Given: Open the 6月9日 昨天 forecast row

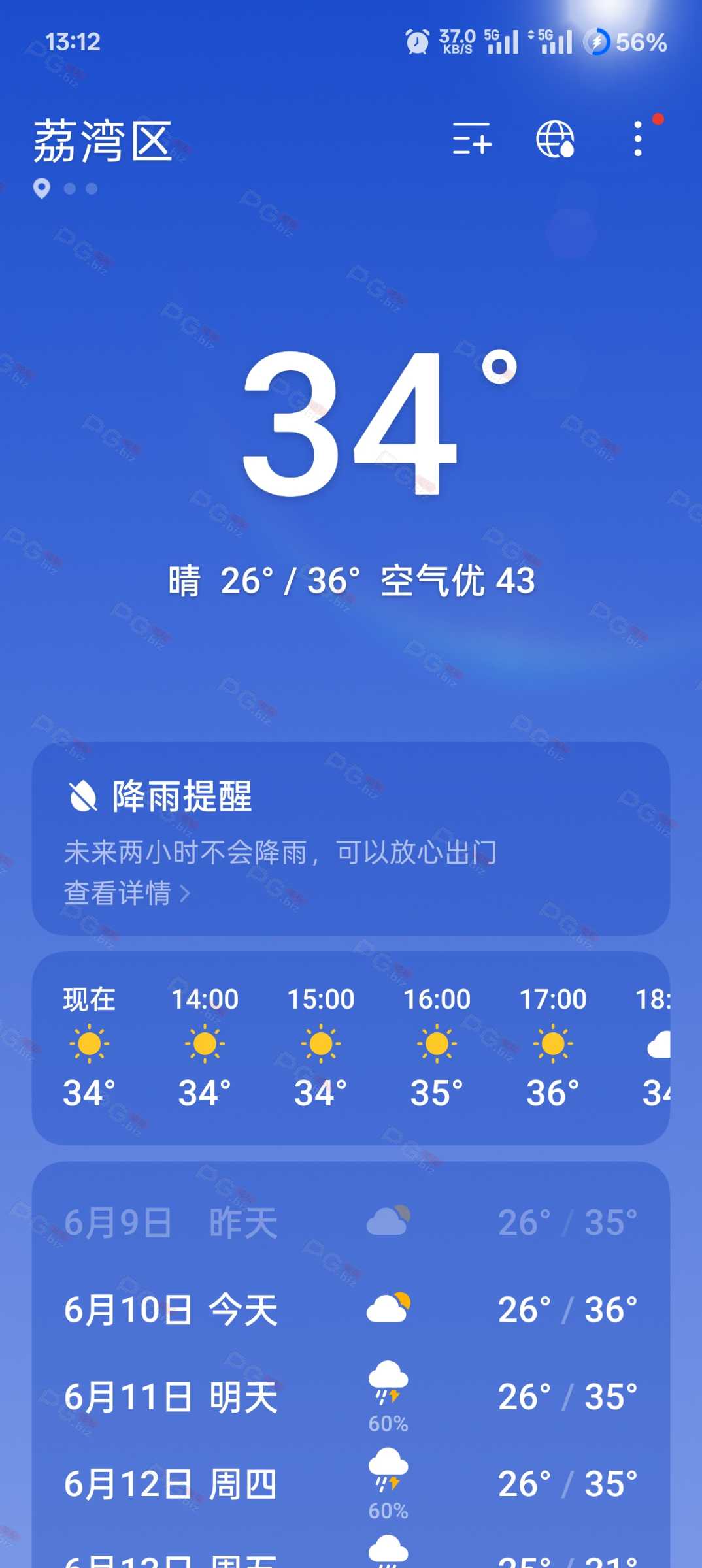Looking at the screenshot, I should 351,1222.
